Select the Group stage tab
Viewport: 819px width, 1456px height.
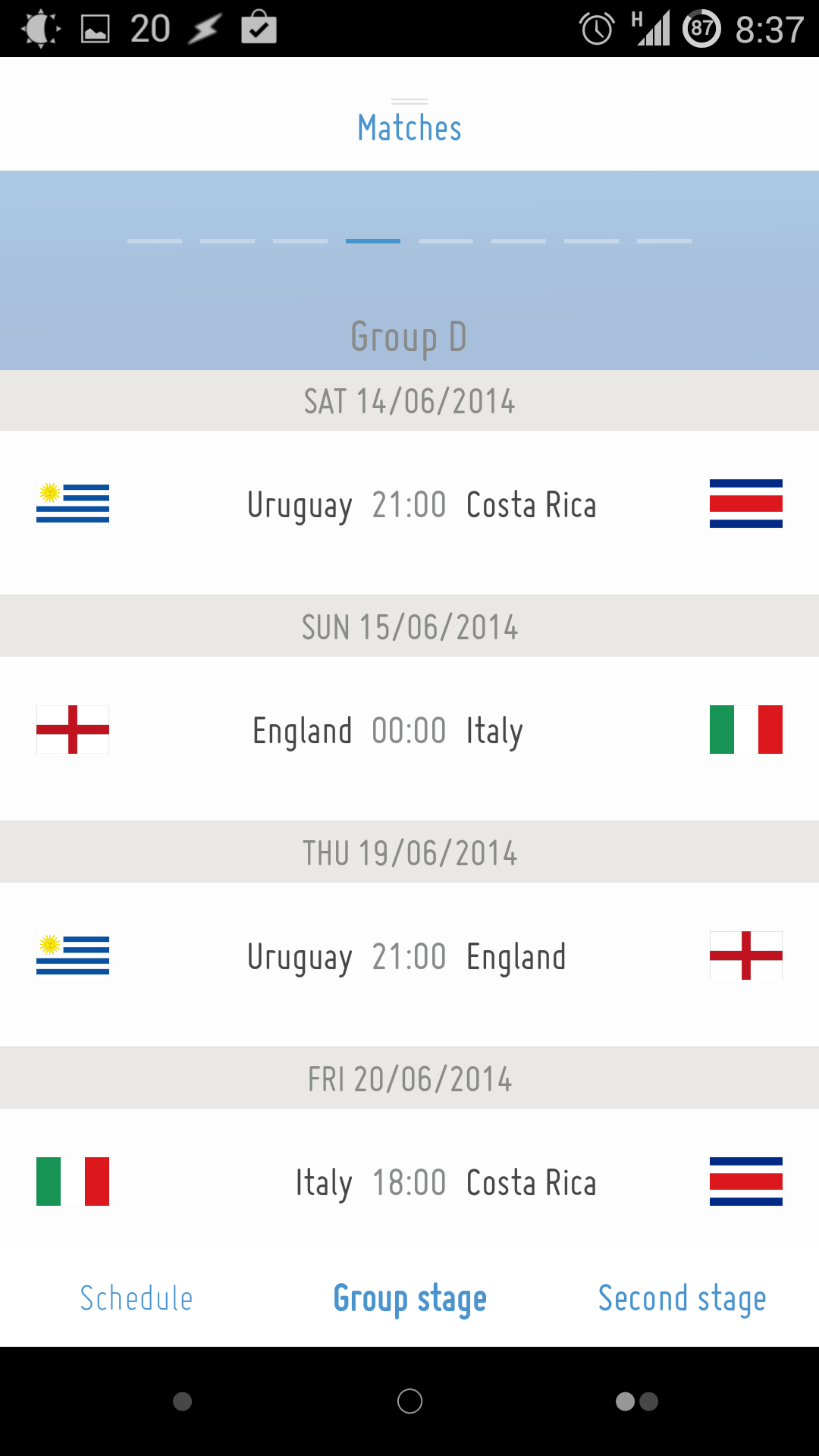pyautogui.click(x=409, y=1299)
